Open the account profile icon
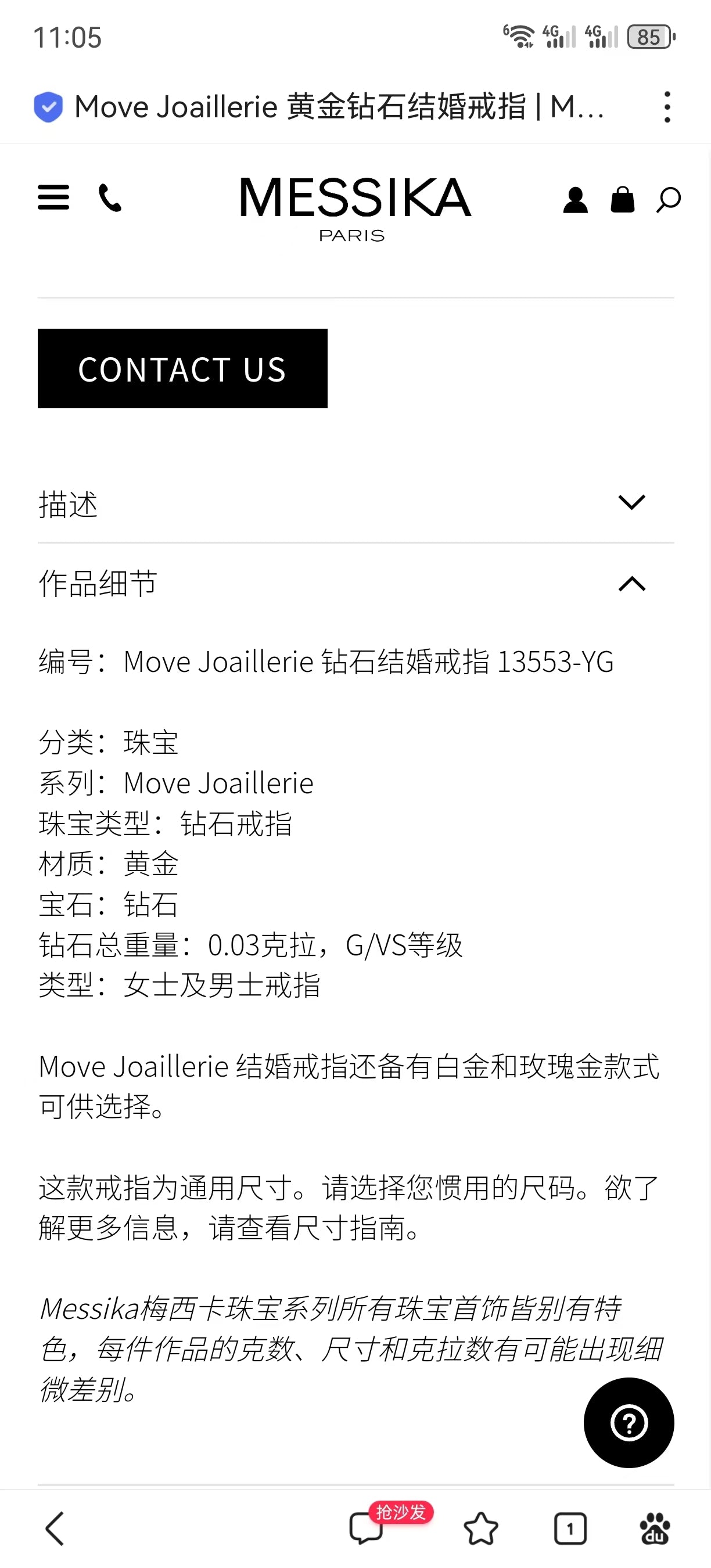Image resolution: width=711 pixels, height=1568 pixels. point(575,200)
